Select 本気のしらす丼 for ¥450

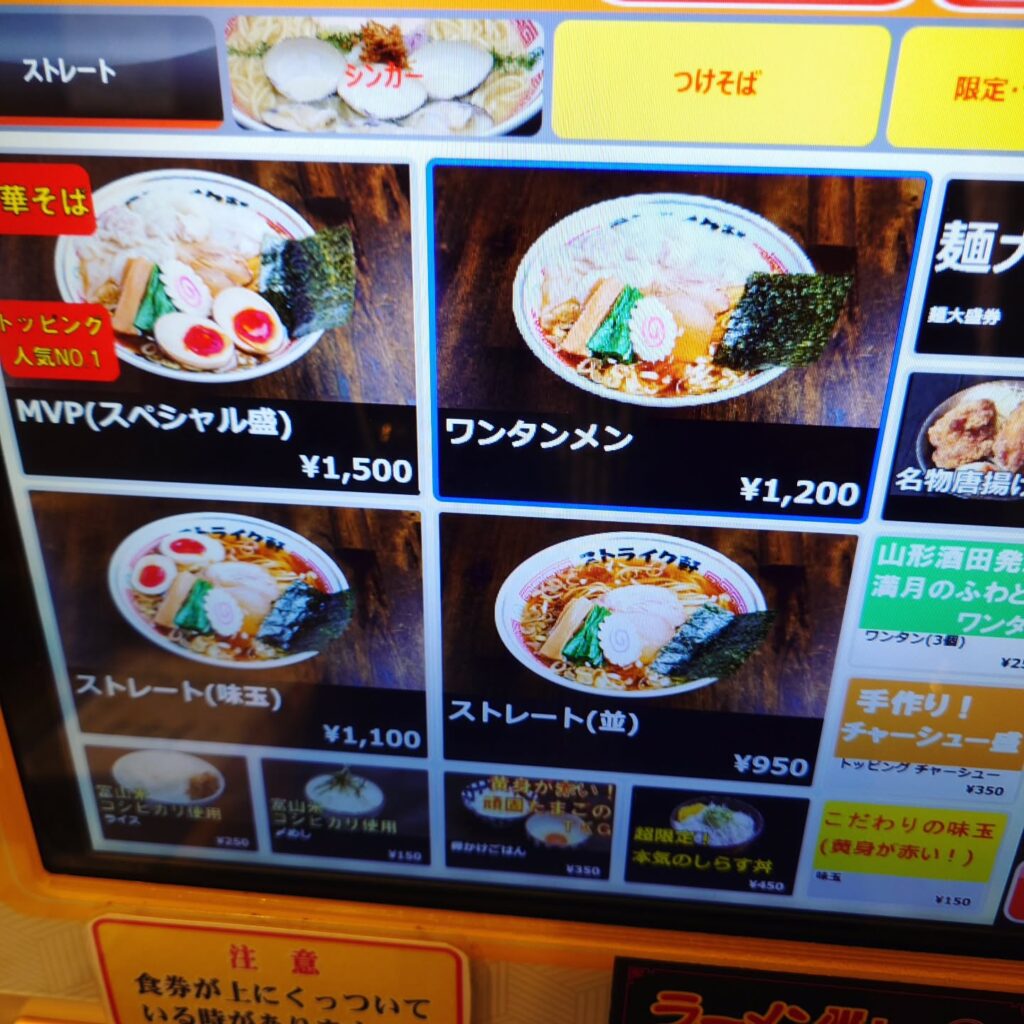pos(713,840)
